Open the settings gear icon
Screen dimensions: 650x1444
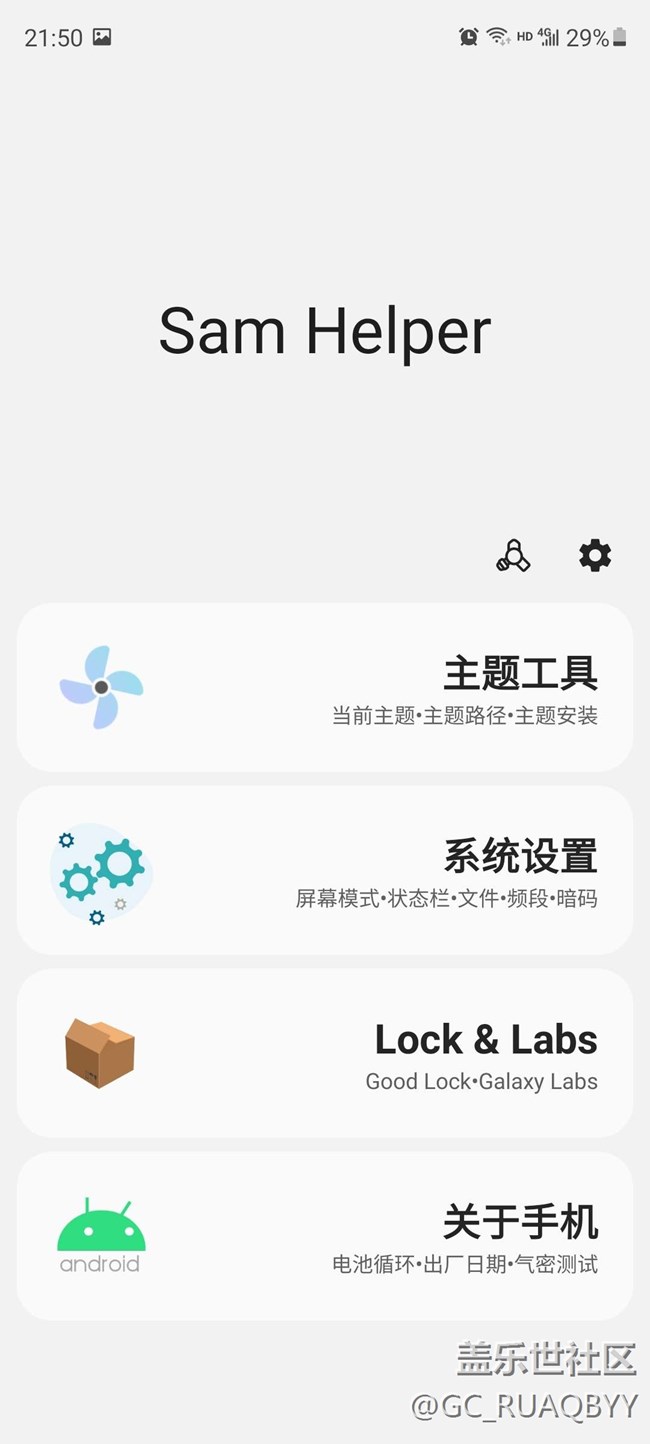pyautogui.click(x=595, y=555)
